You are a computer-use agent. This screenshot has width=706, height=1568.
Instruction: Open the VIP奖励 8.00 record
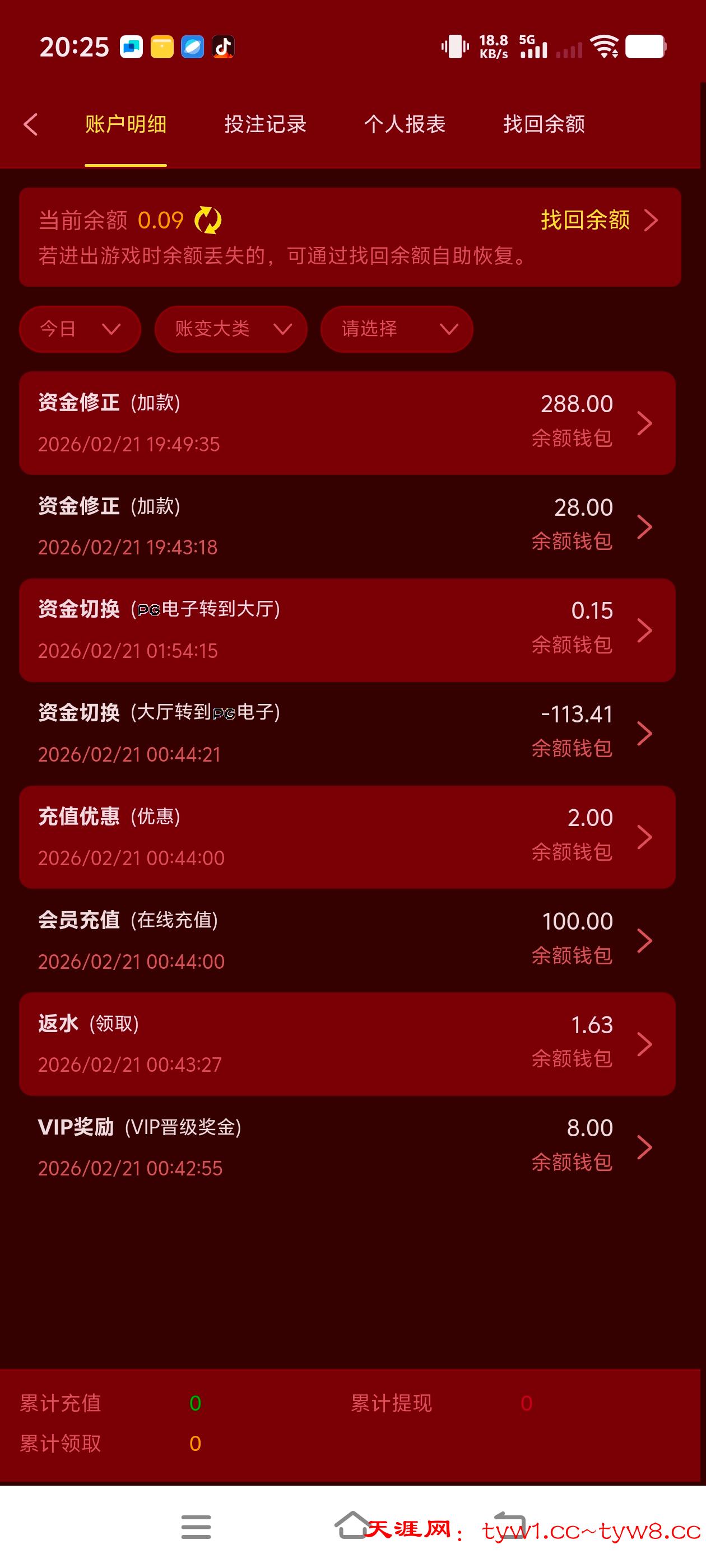[x=347, y=1147]
